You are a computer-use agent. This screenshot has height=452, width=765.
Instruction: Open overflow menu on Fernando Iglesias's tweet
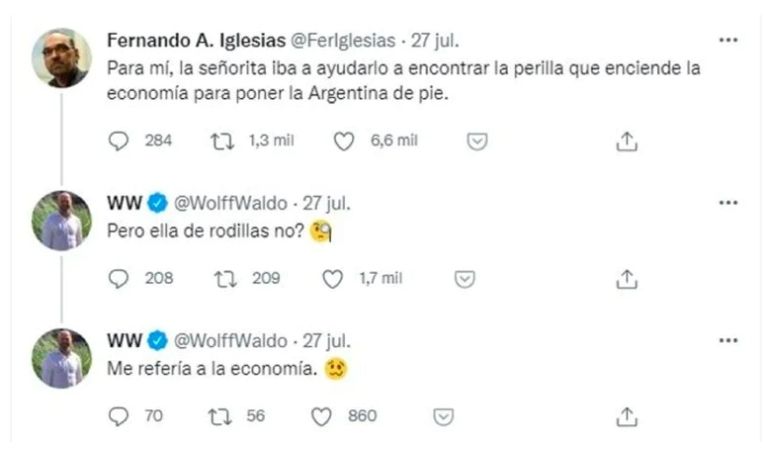tap(728, 41)
